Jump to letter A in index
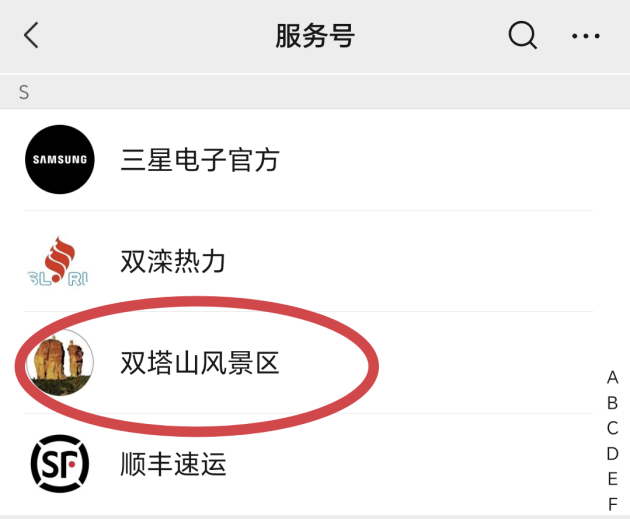Screen dimensions: 630x519 pos(612,378)
